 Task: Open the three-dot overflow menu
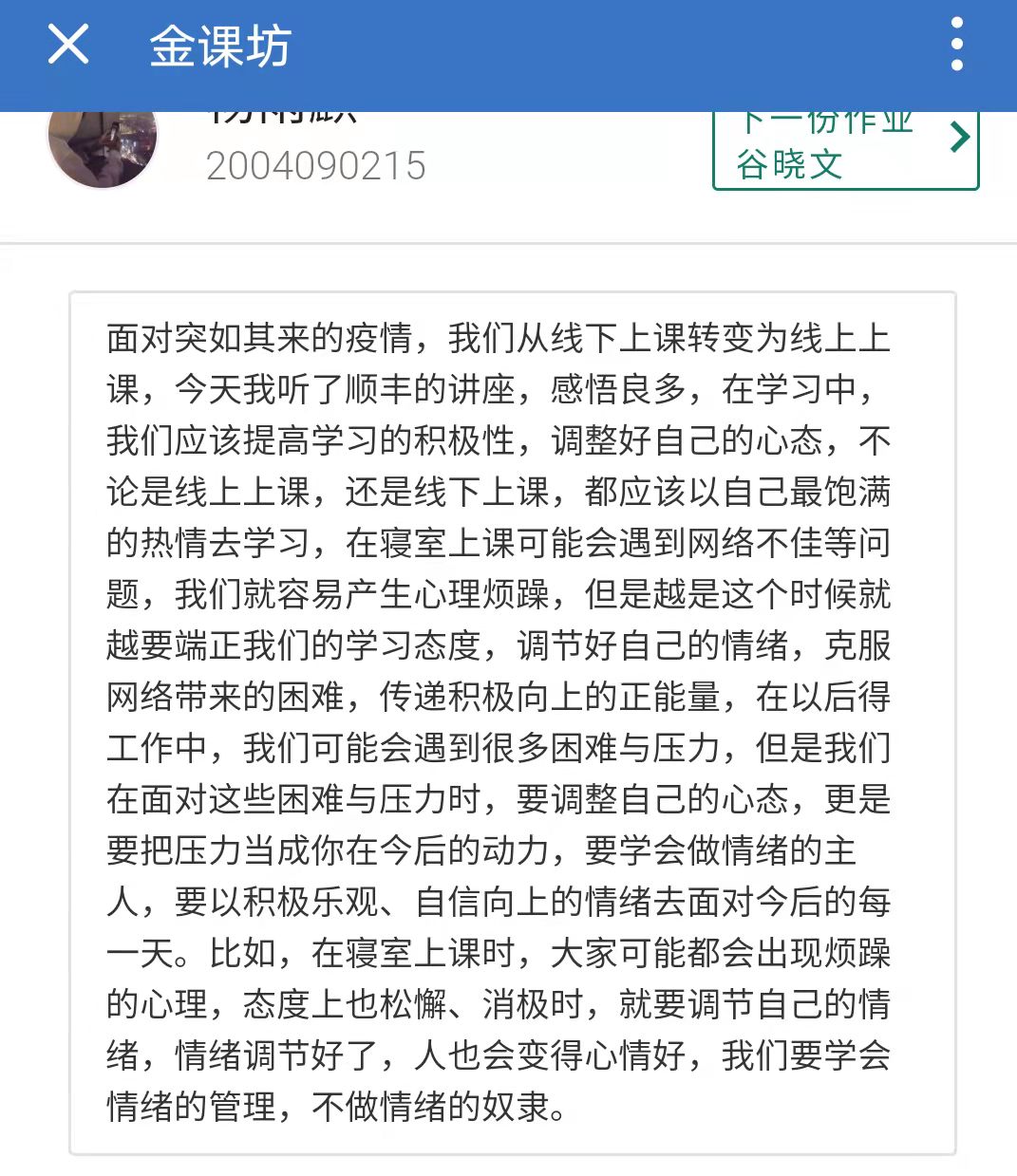click(956, 45)
